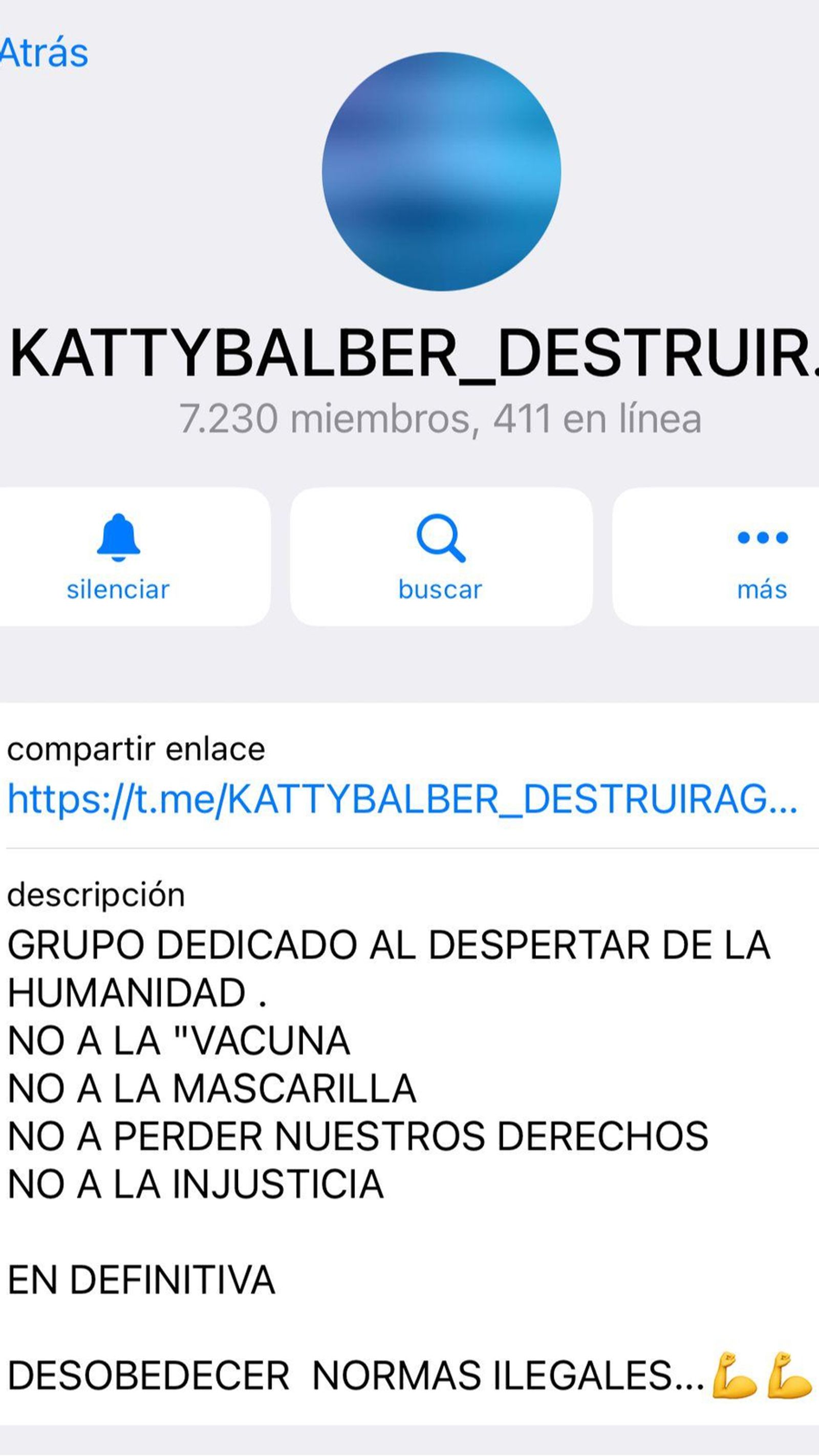819x1456 pixels.
Task: Select the ellipsis icon above 'más'
Action: pos(760,540)
